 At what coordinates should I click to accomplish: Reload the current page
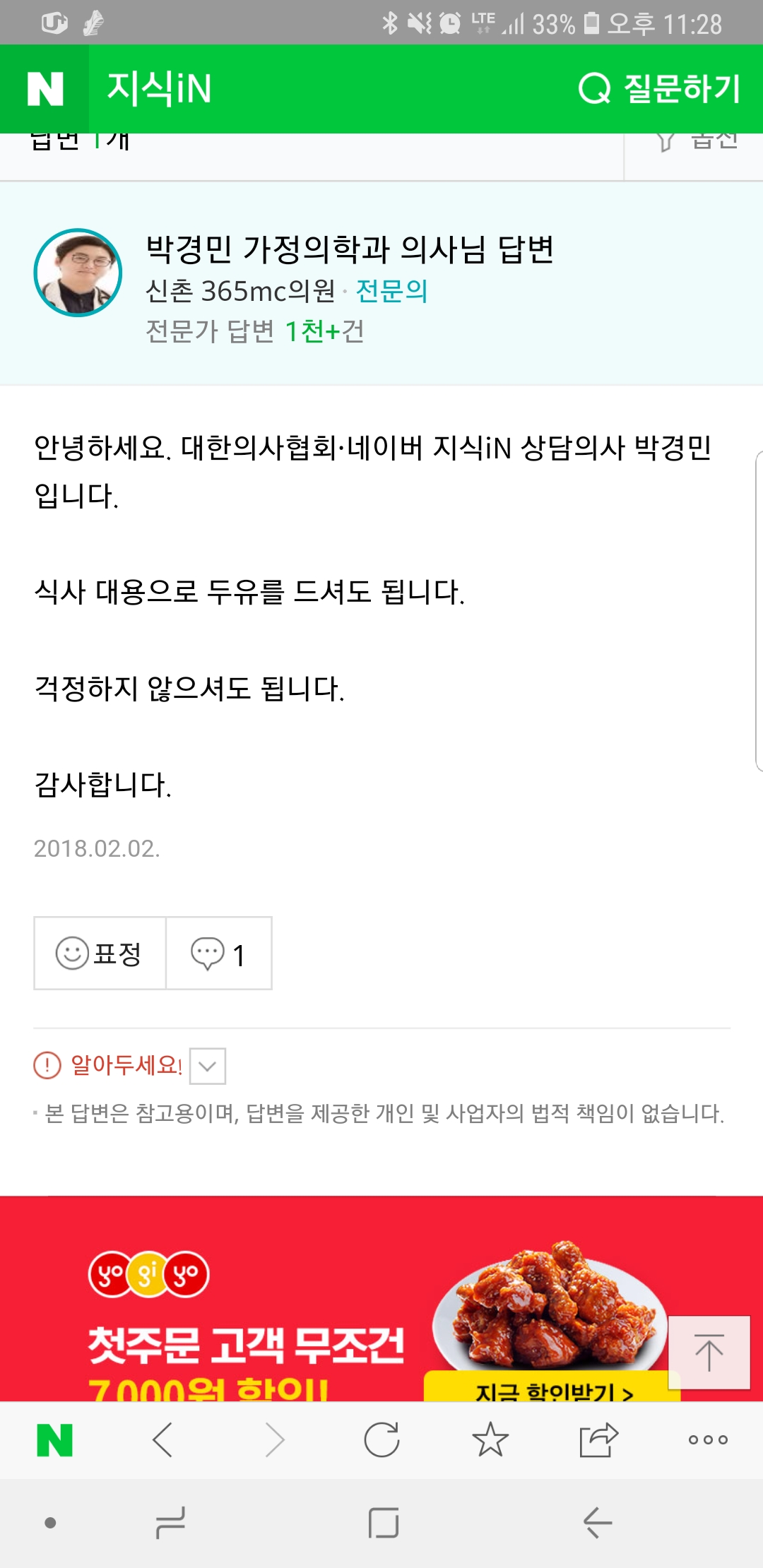(381, 1440)
